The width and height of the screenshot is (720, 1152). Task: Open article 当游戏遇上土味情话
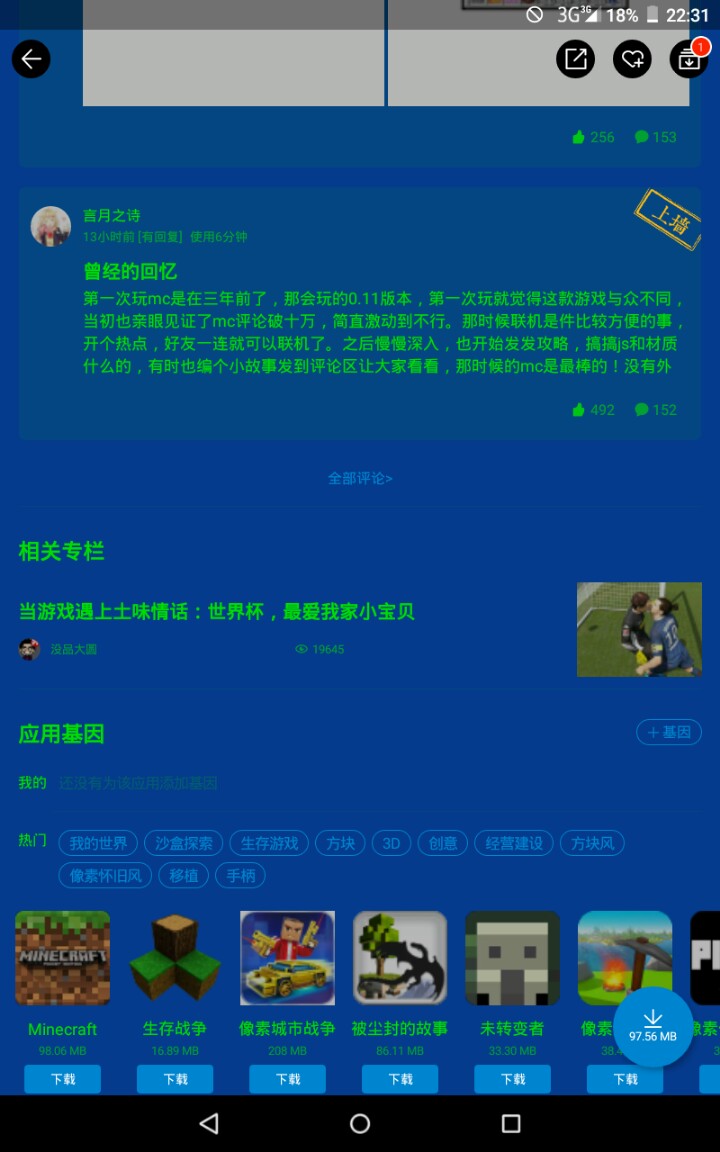216,611
